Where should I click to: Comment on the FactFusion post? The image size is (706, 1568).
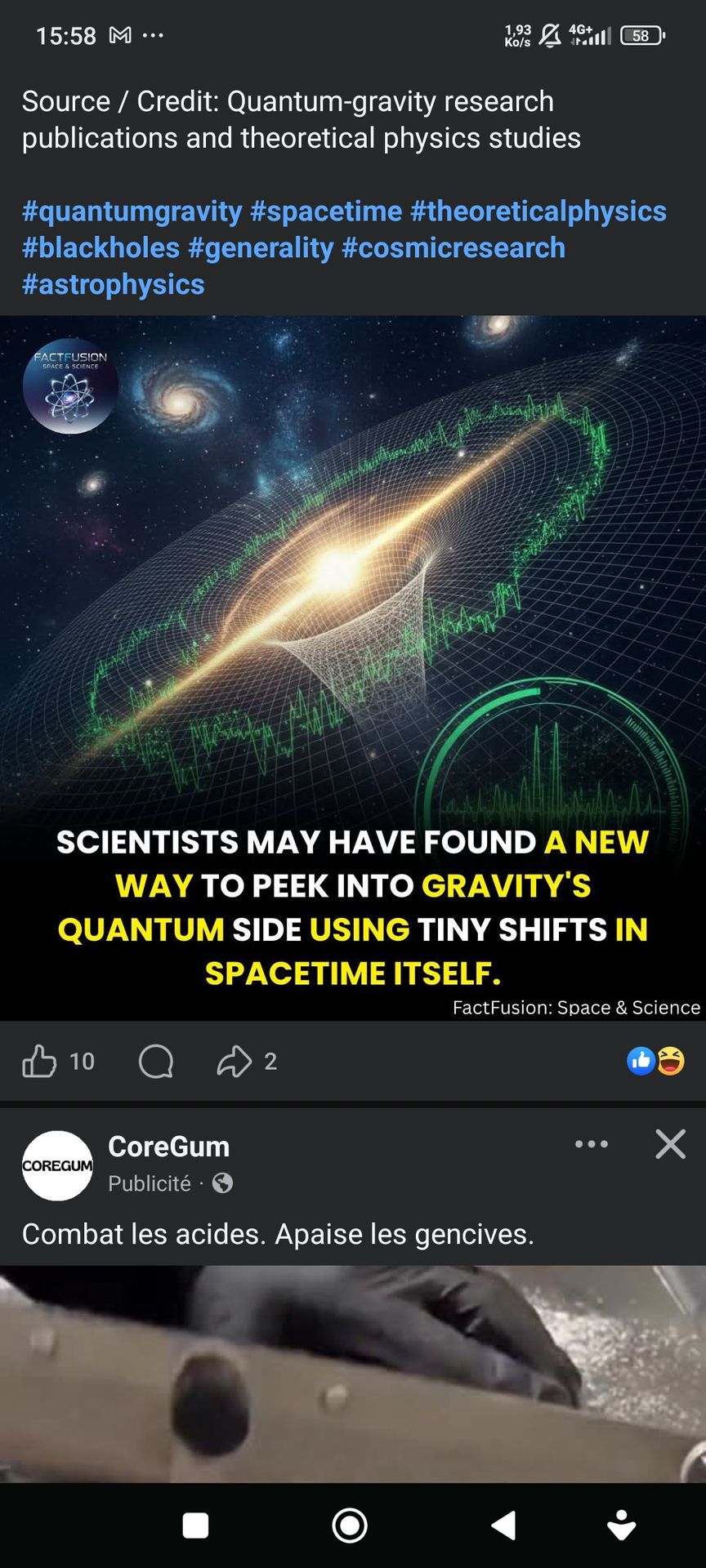(x=156, y=1062)
